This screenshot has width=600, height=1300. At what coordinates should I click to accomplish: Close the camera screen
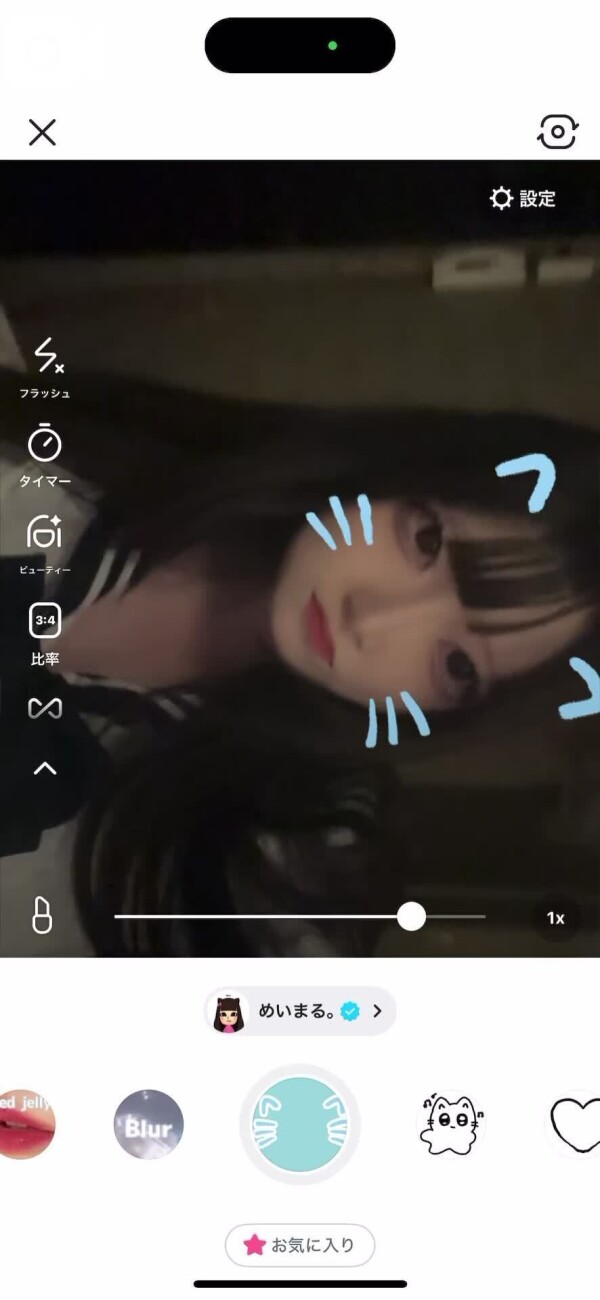point(42,132)
